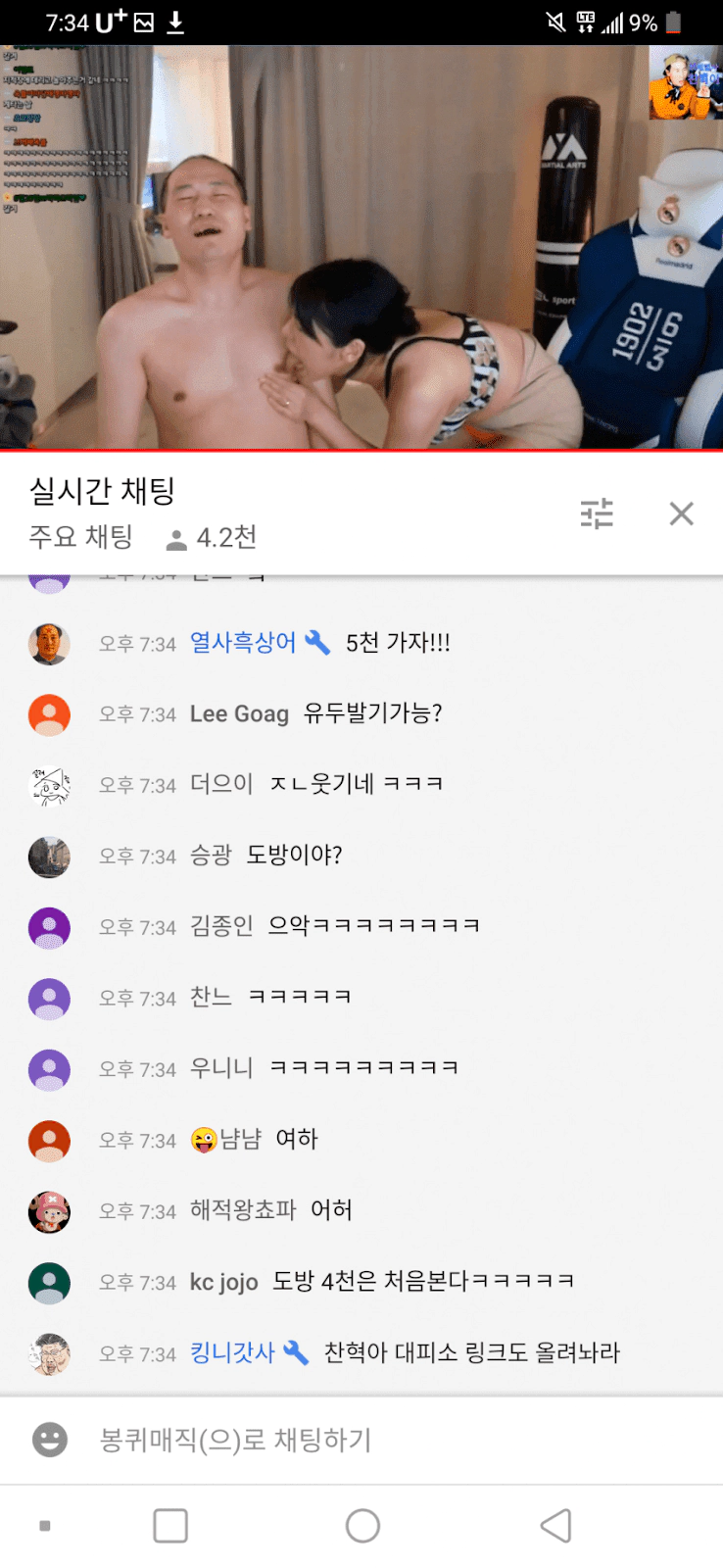Open the live chat filter settings icon

tap(598, 513)
